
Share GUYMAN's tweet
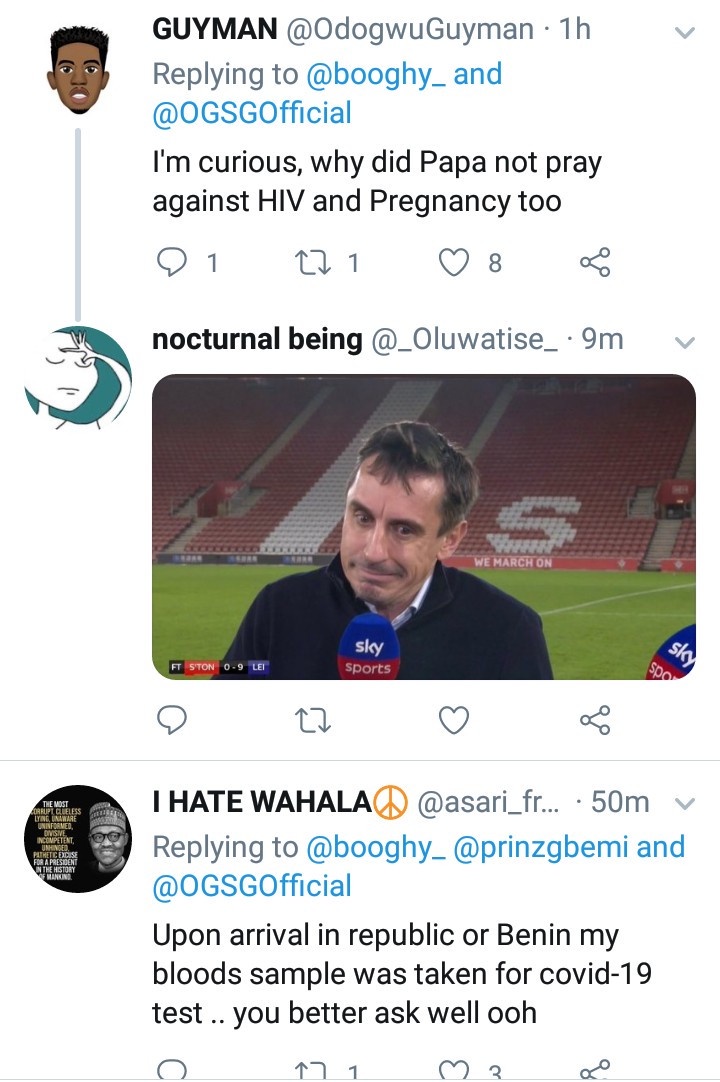tap(594, 263)
